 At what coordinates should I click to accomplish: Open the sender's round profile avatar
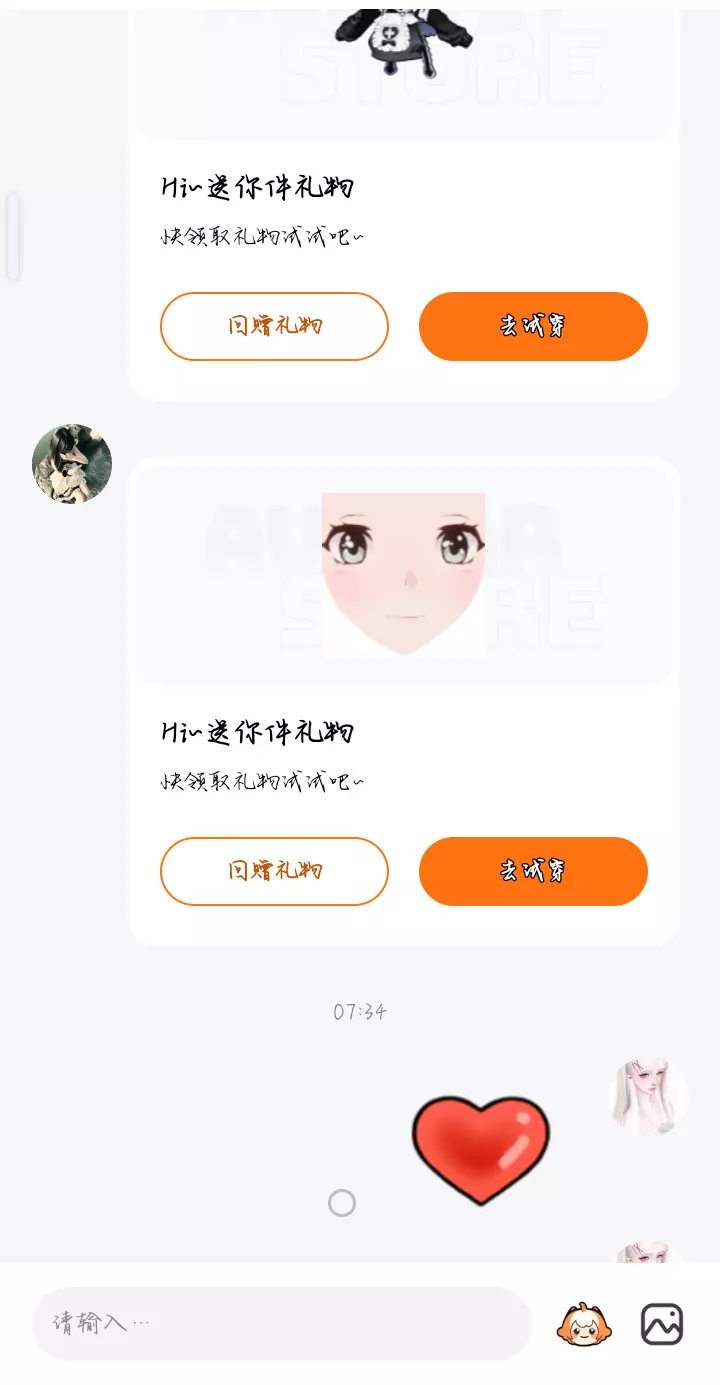click(x=72, y=464)
